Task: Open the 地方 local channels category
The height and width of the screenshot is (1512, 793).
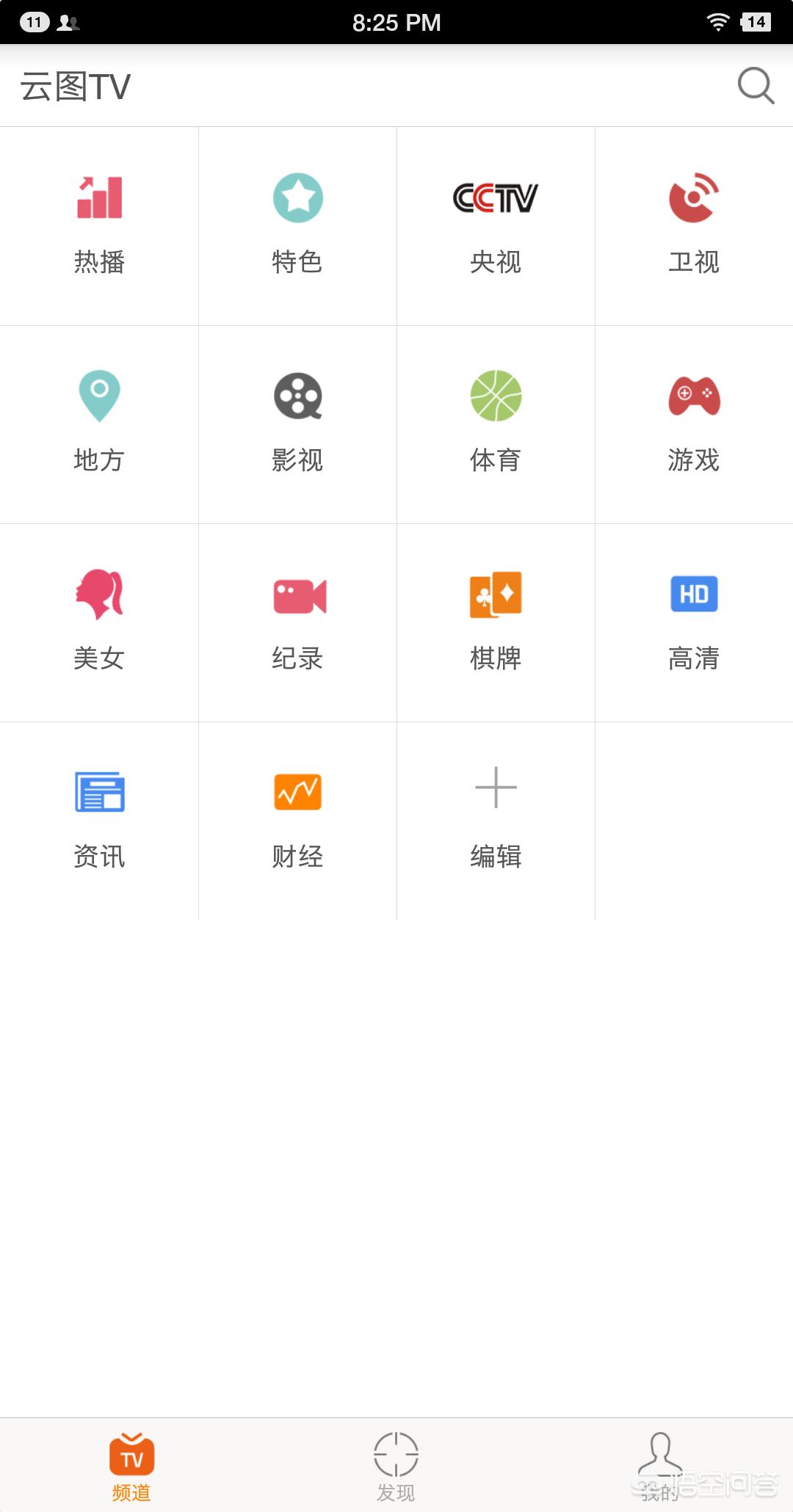Action: (99, 424)
